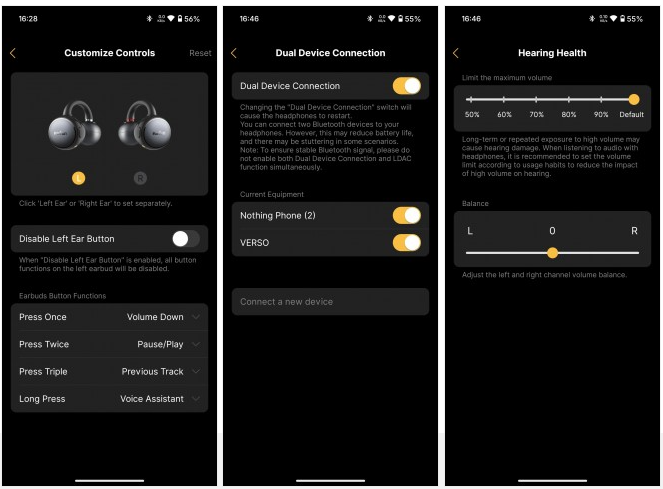The height and width of the screenshot is (489, 663).
Task: Set maximum volume limit to 50%
Action: tap(471, 99)
